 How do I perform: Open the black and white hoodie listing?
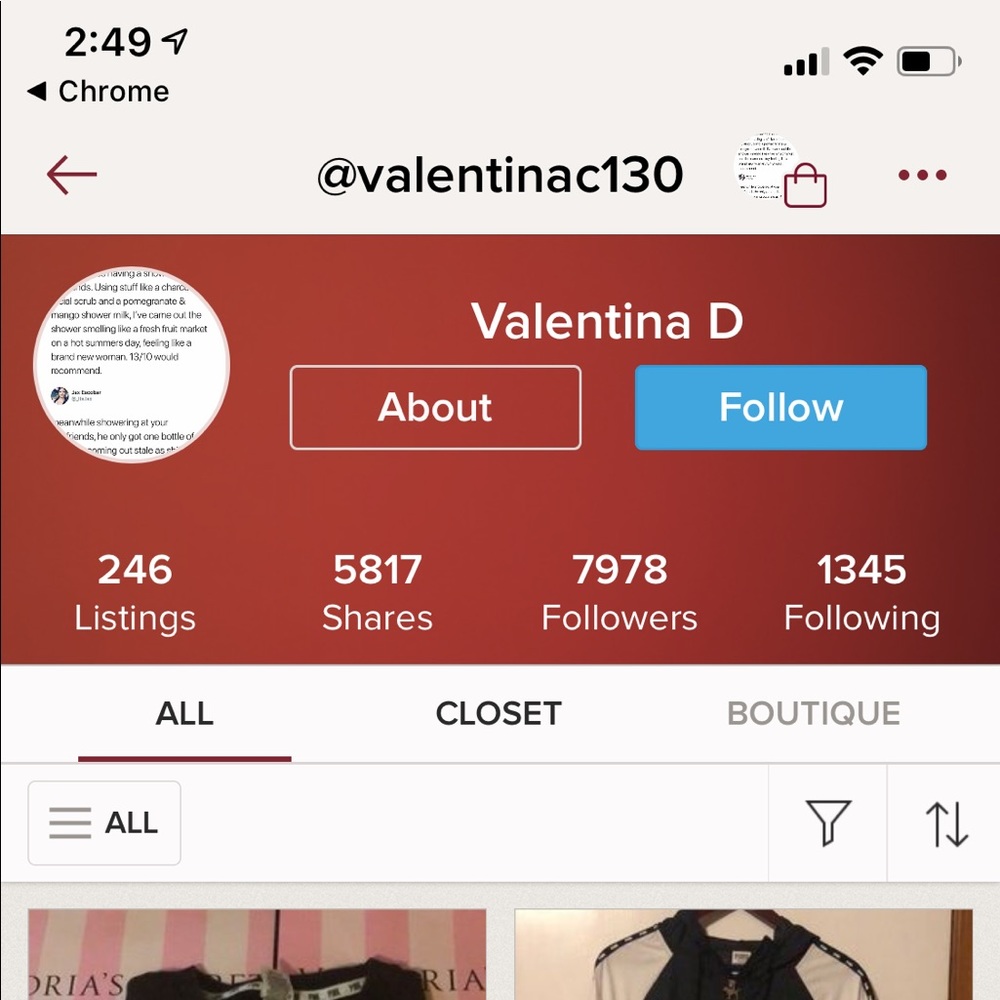tap(743, 955)
